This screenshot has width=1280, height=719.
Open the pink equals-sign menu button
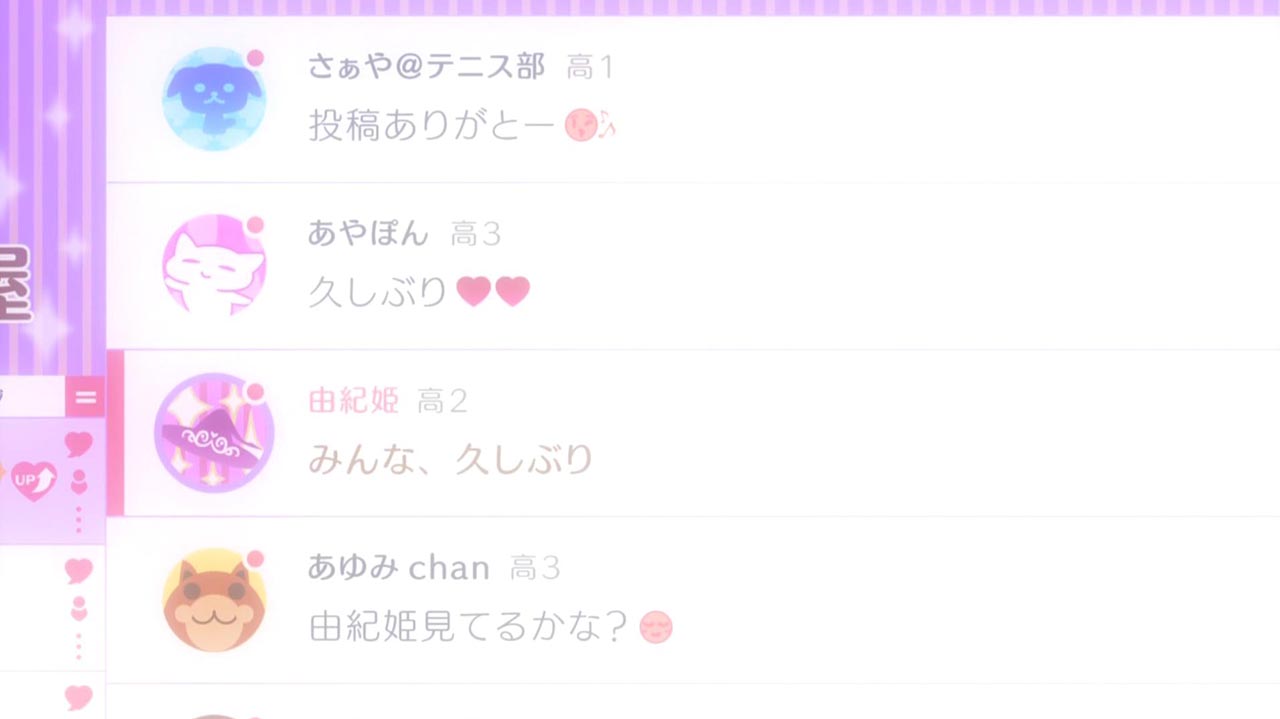tap(85, 398)
